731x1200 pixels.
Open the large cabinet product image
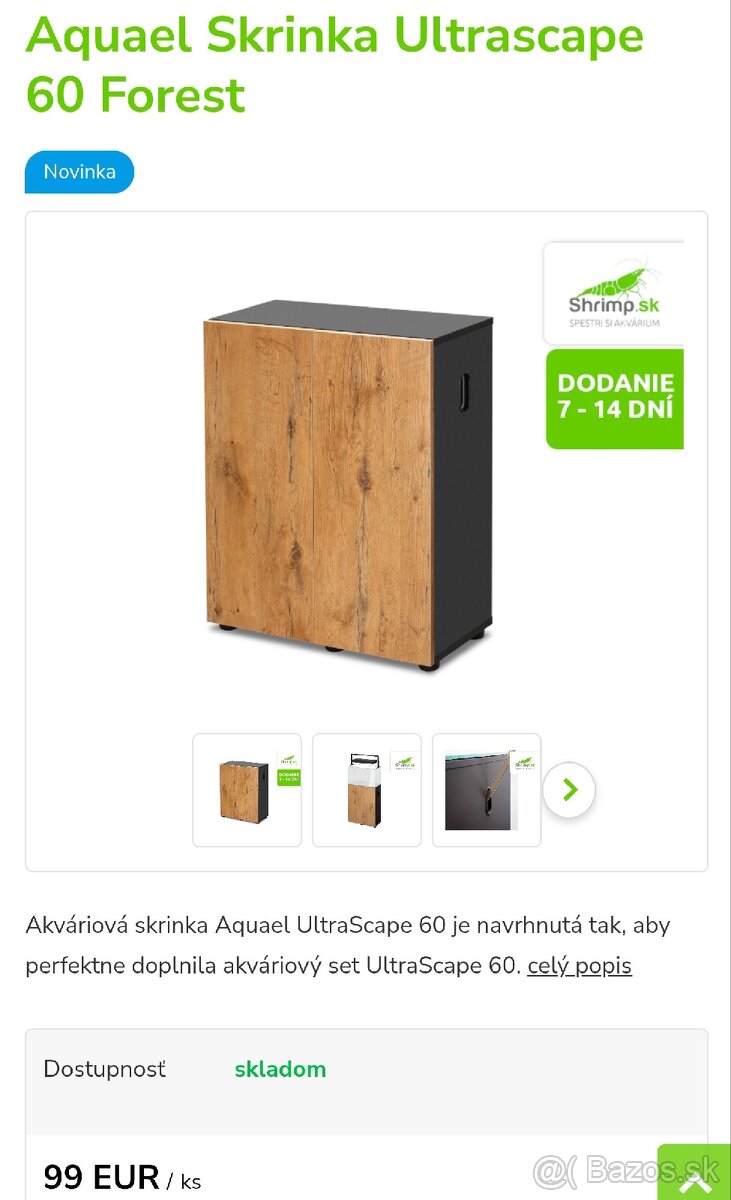(x=348, y=486)
